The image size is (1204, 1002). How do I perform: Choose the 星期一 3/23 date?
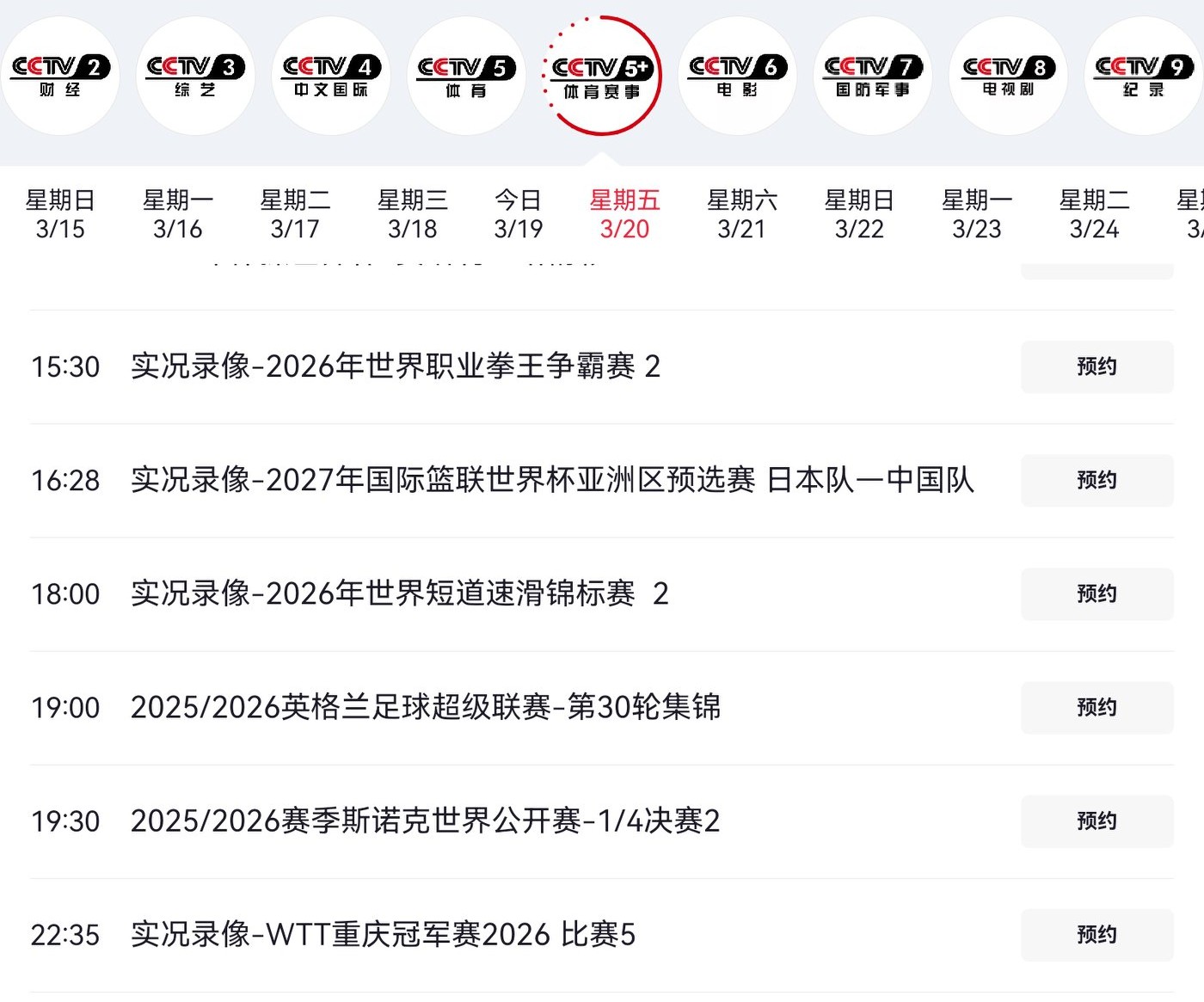tap(976, 214)
